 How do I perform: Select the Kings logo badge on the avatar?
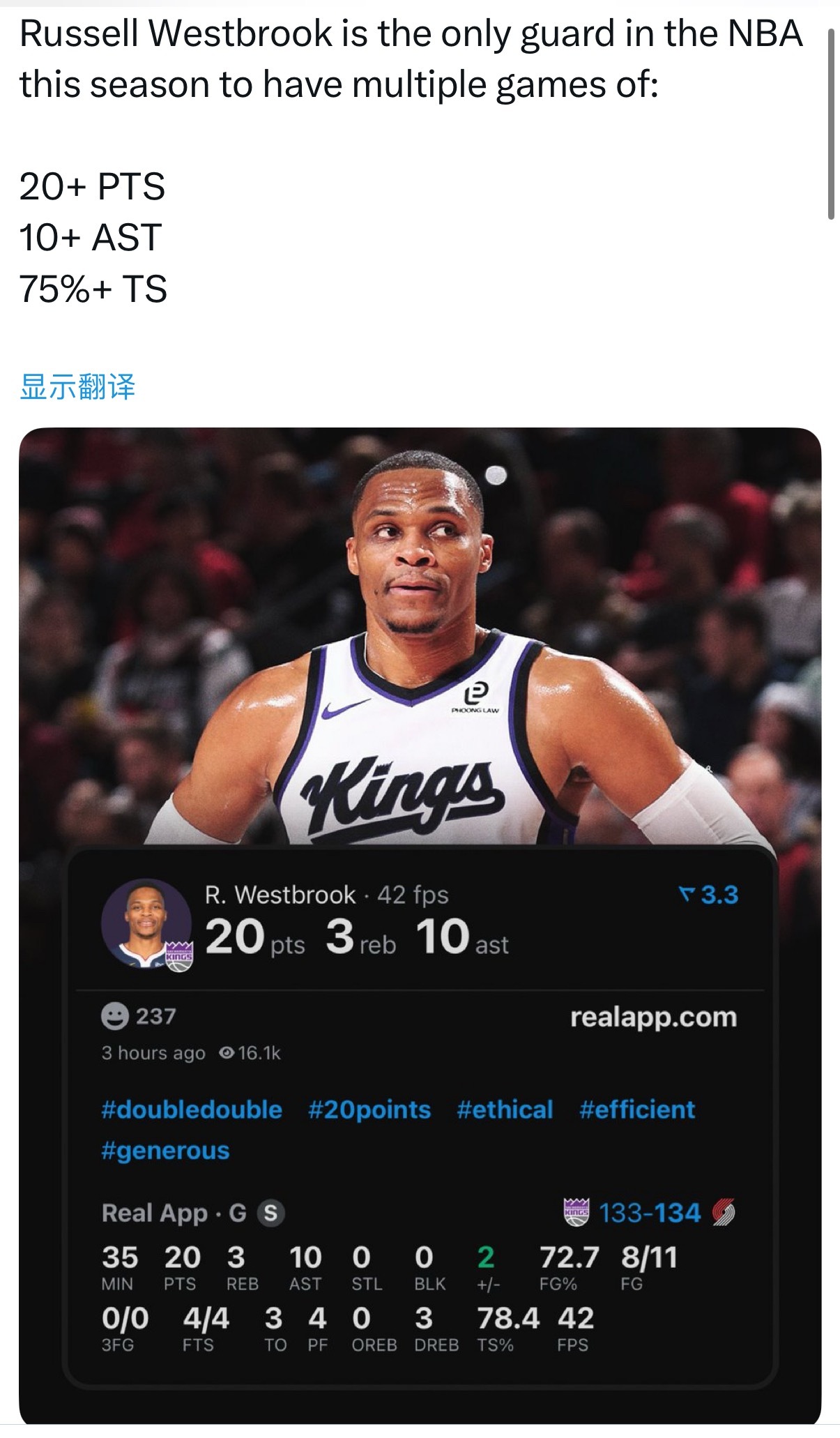click(x=181, y=957)
